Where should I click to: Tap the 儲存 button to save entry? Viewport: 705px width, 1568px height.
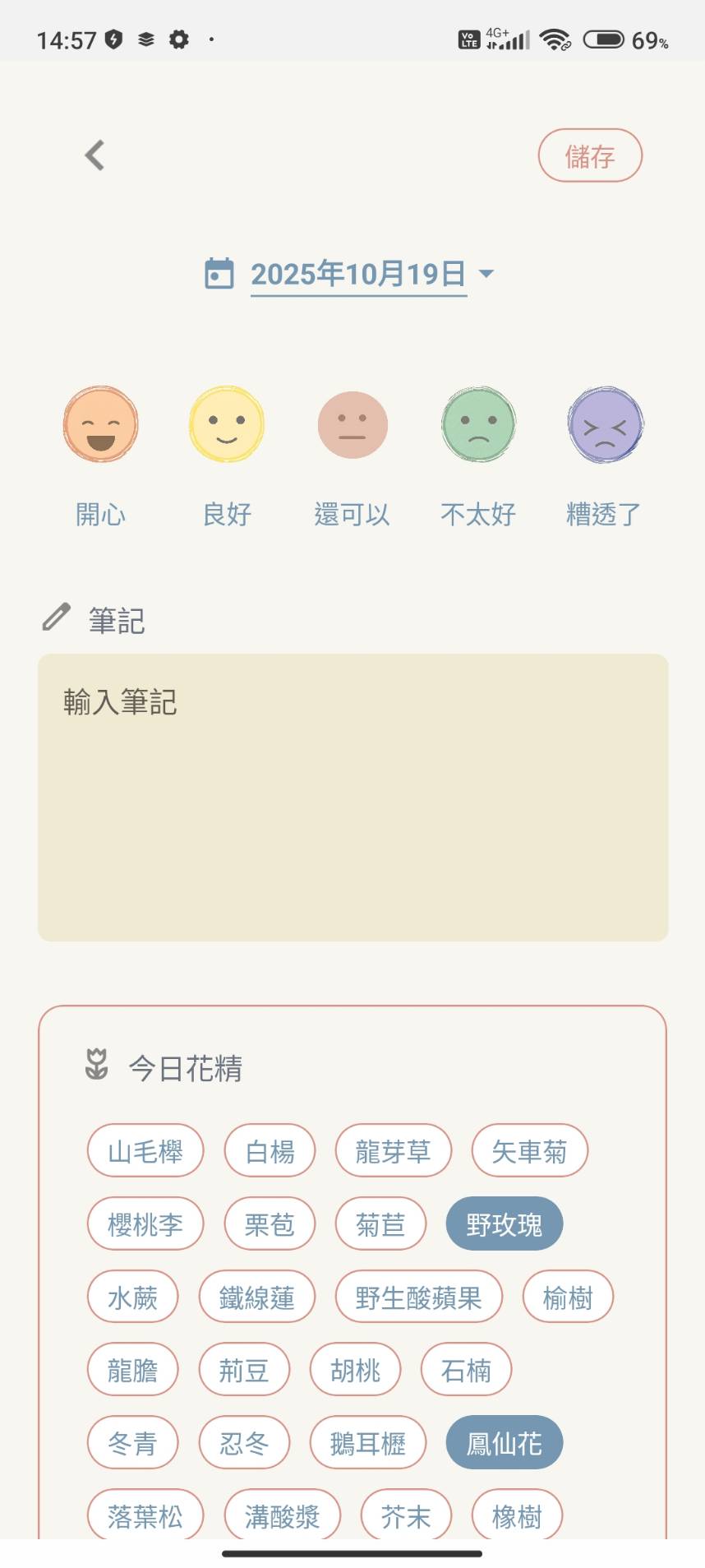(589, 155)
